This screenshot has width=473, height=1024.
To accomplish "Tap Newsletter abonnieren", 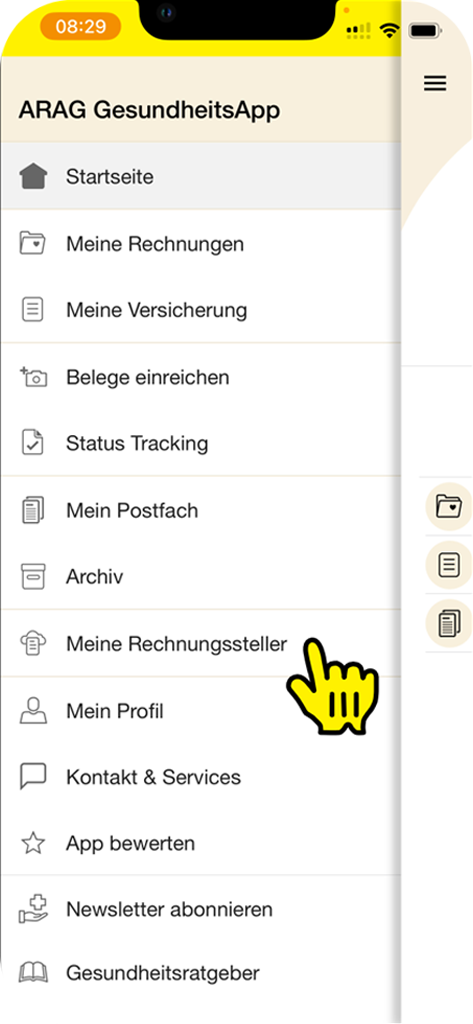I will 201,909.
